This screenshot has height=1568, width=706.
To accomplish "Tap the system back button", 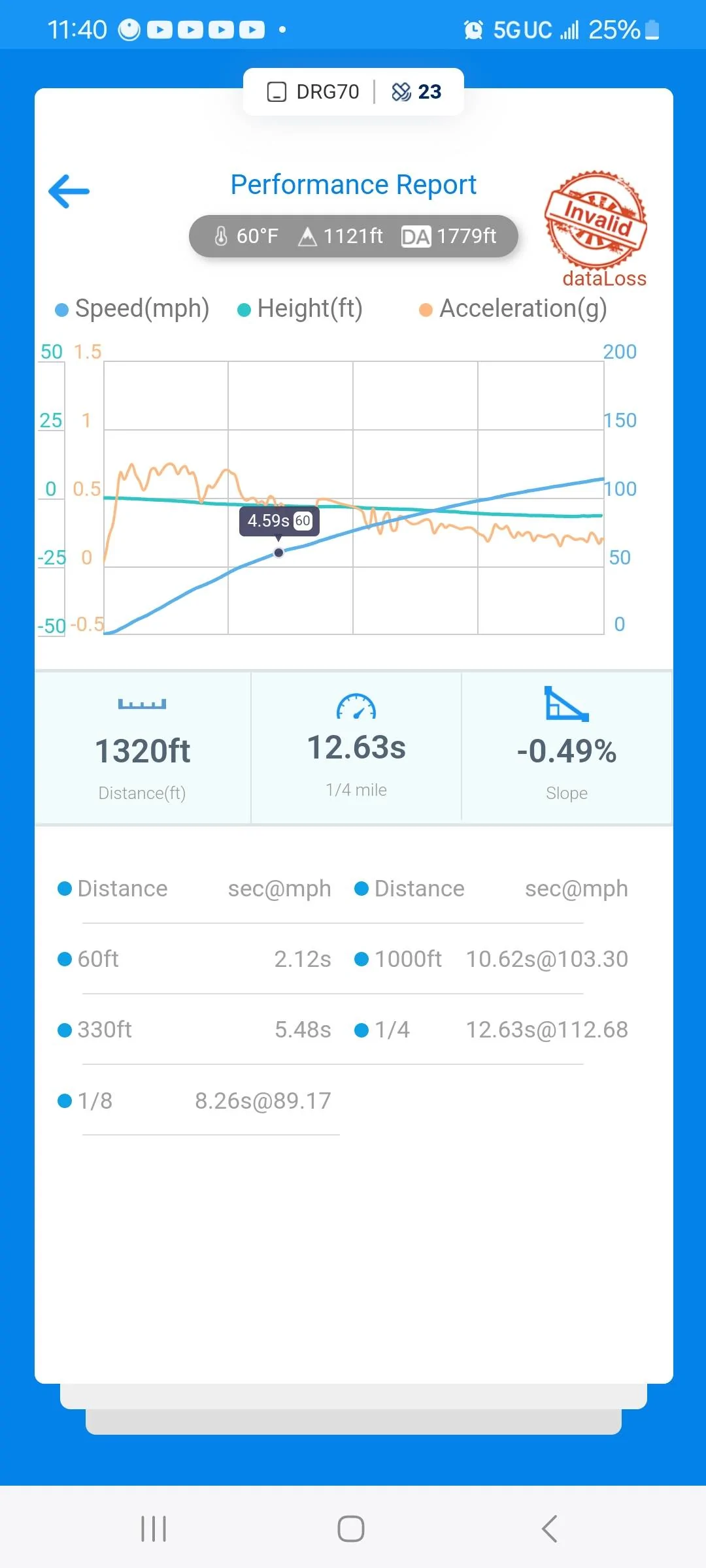I will tap(550, 1529).
